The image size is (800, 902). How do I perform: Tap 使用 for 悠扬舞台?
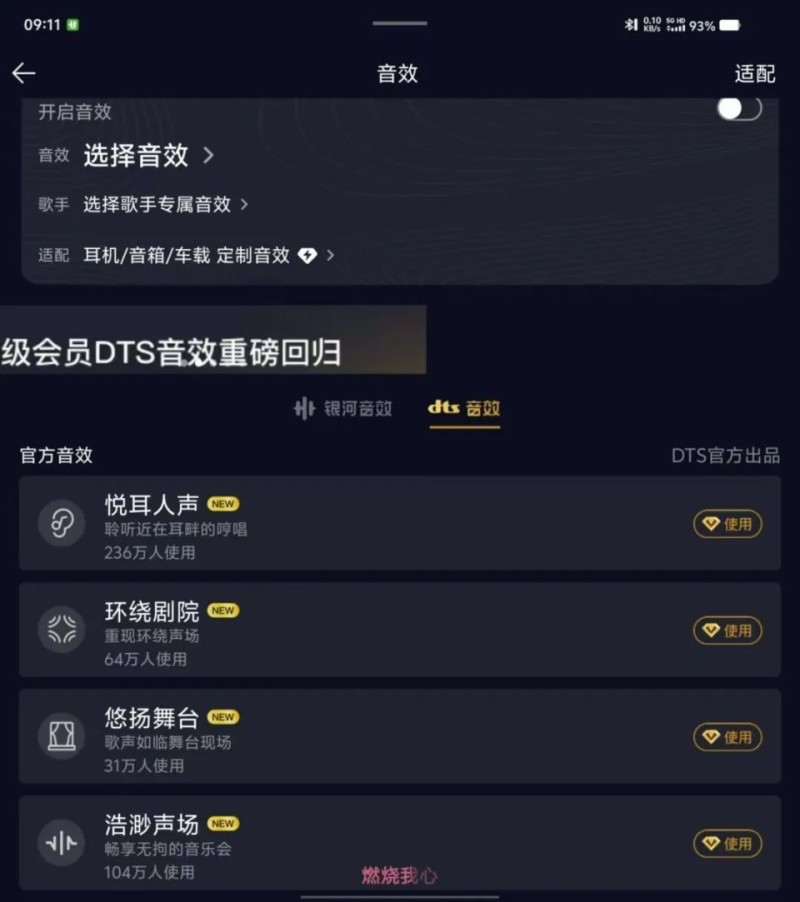point(727,737)
